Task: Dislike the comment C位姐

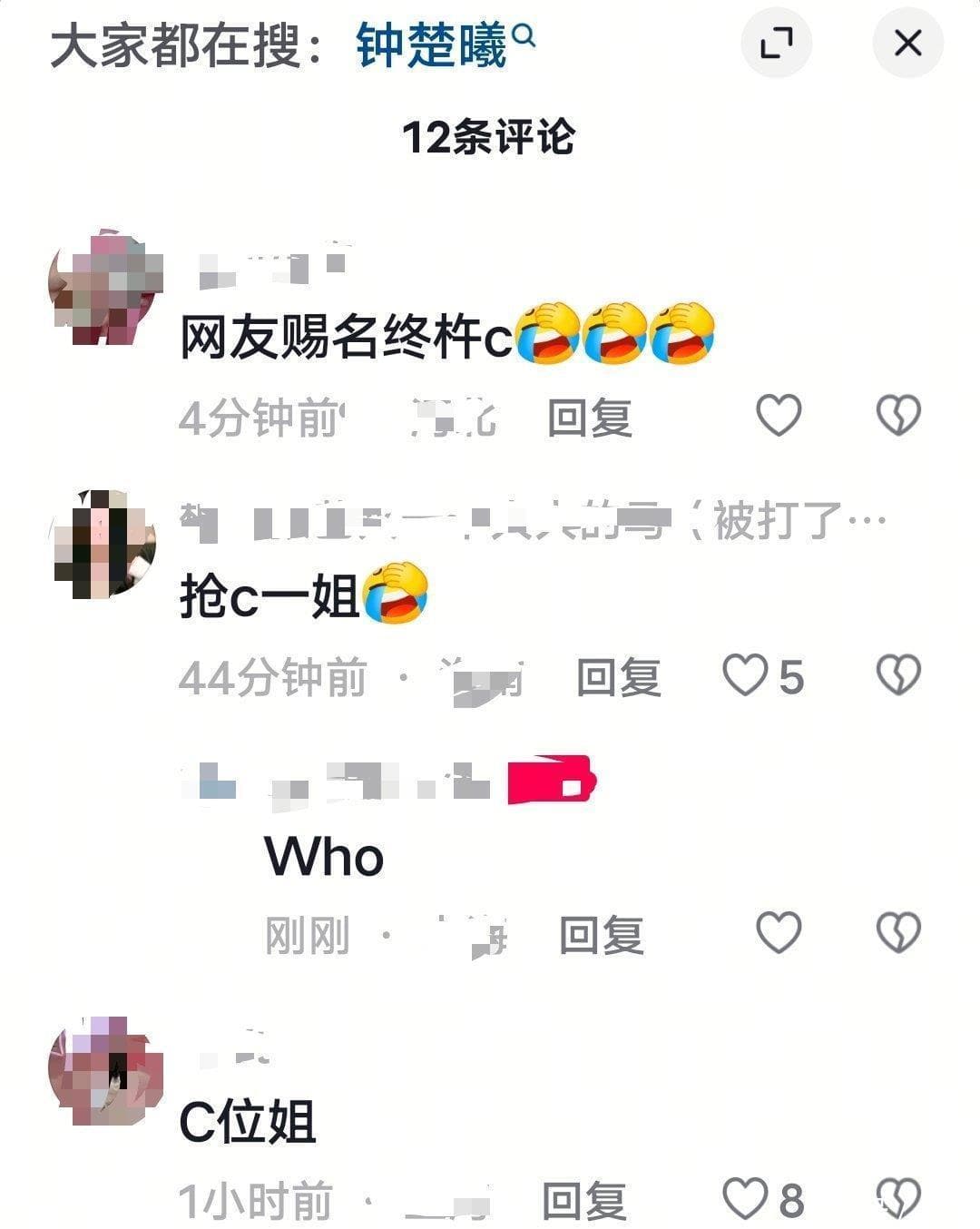Action: click(898, 1199)
